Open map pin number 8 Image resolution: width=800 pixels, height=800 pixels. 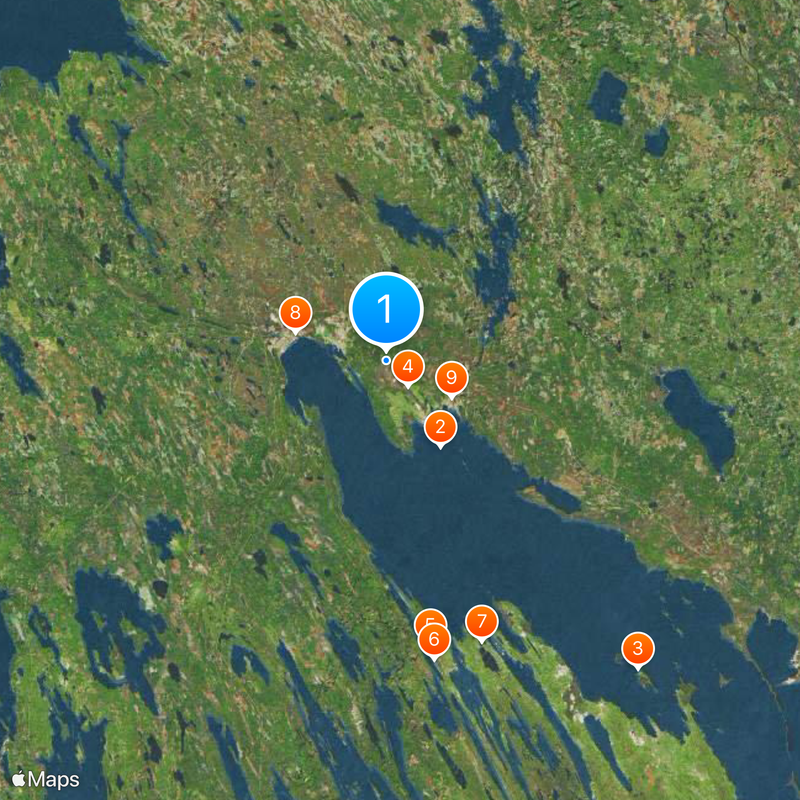pos(294,314)
